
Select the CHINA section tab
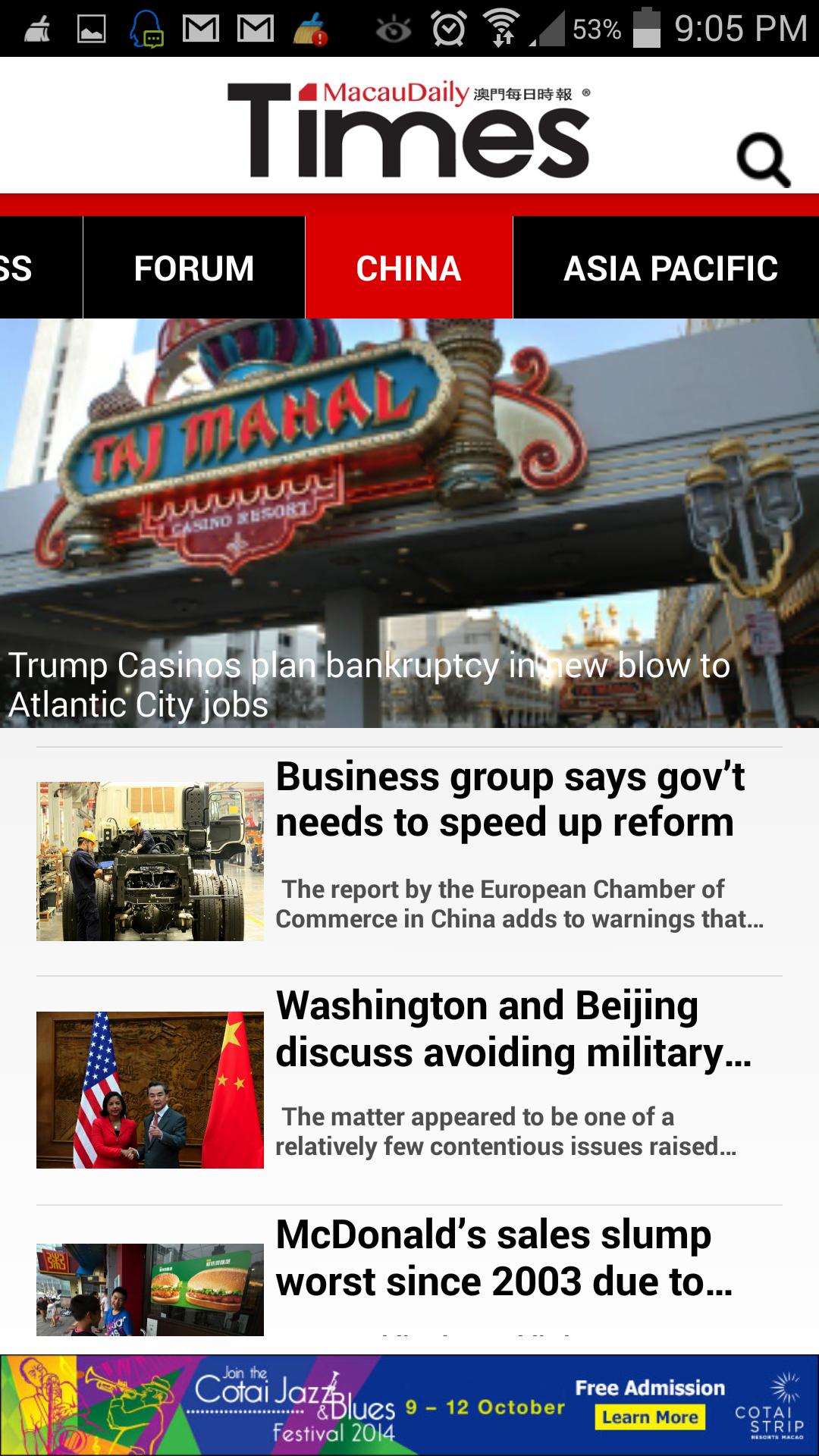(x=409, y=267)
